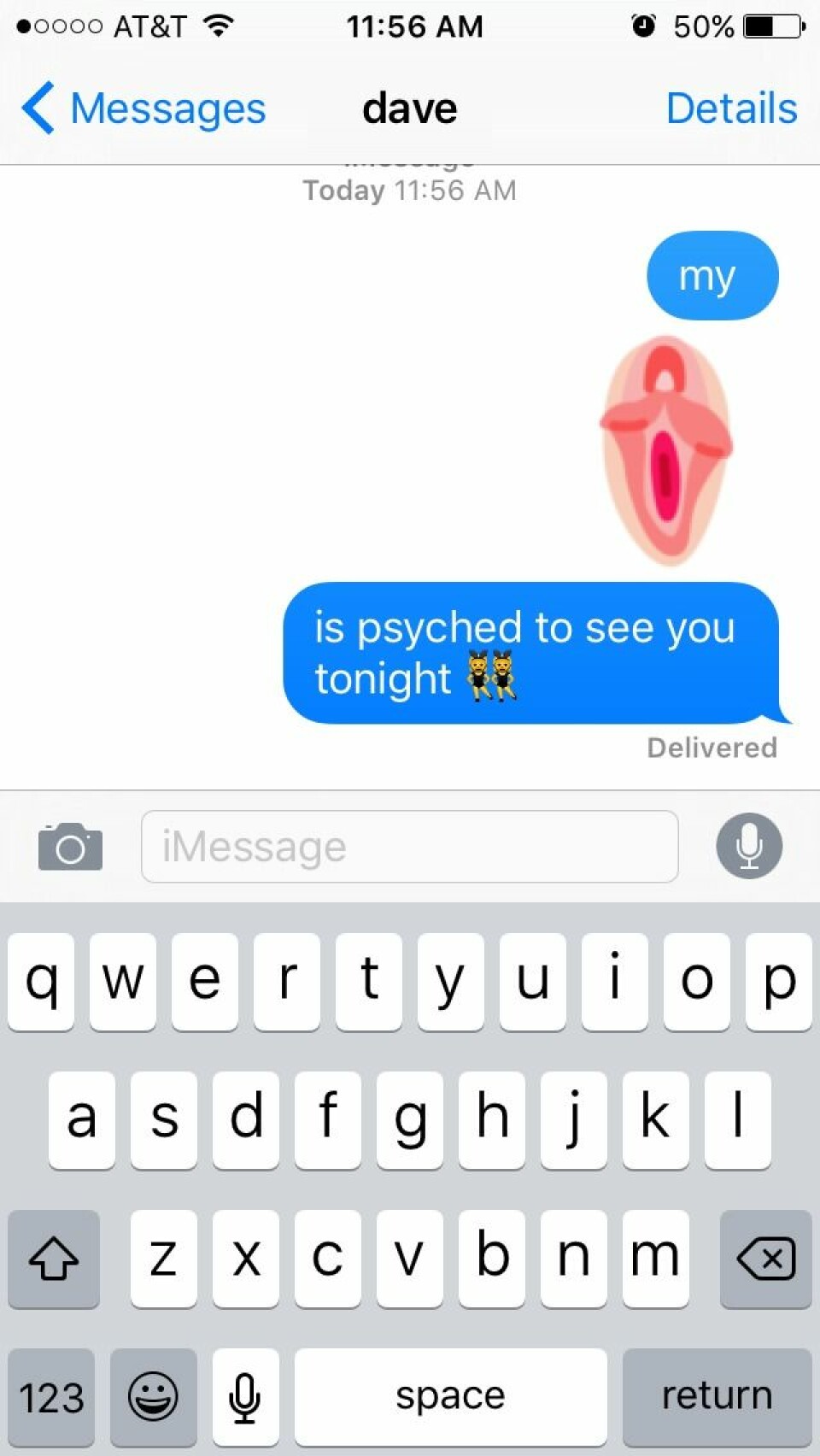Switch to the 123 number keyboard
The image size is (820, 1456).
52,1396
